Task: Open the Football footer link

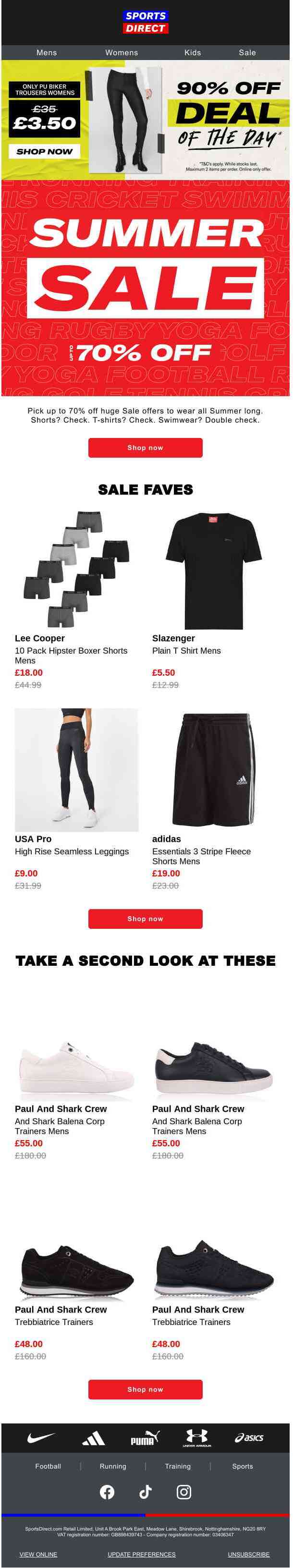Action: point(48,1466)
